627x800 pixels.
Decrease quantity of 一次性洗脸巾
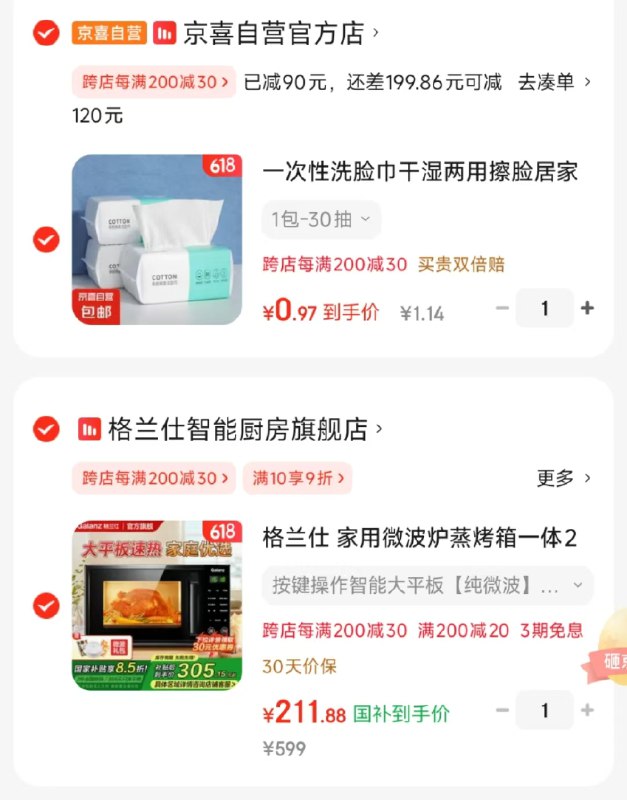(x=502, y=308)
